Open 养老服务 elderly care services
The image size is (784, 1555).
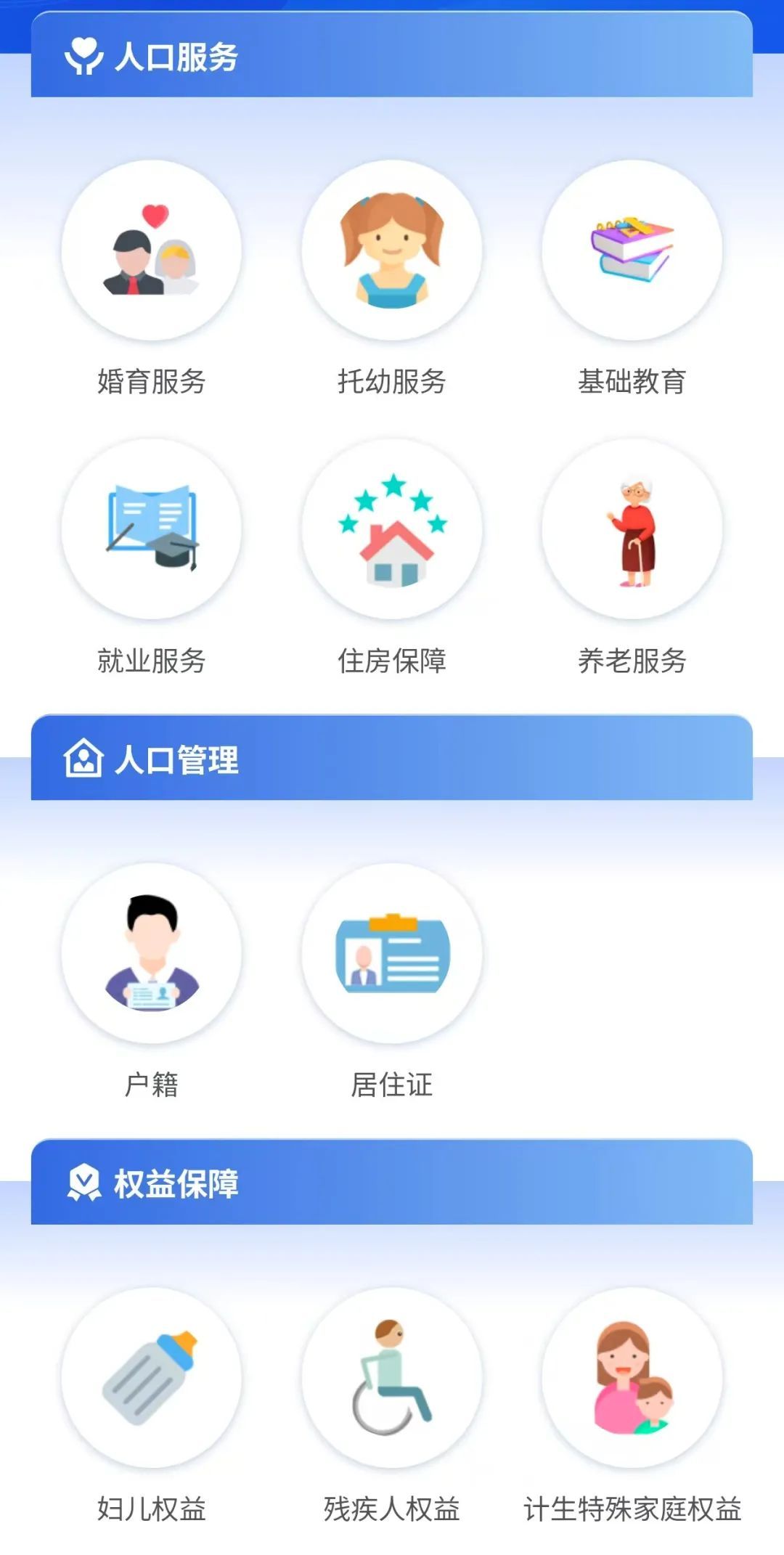[632, 529]
